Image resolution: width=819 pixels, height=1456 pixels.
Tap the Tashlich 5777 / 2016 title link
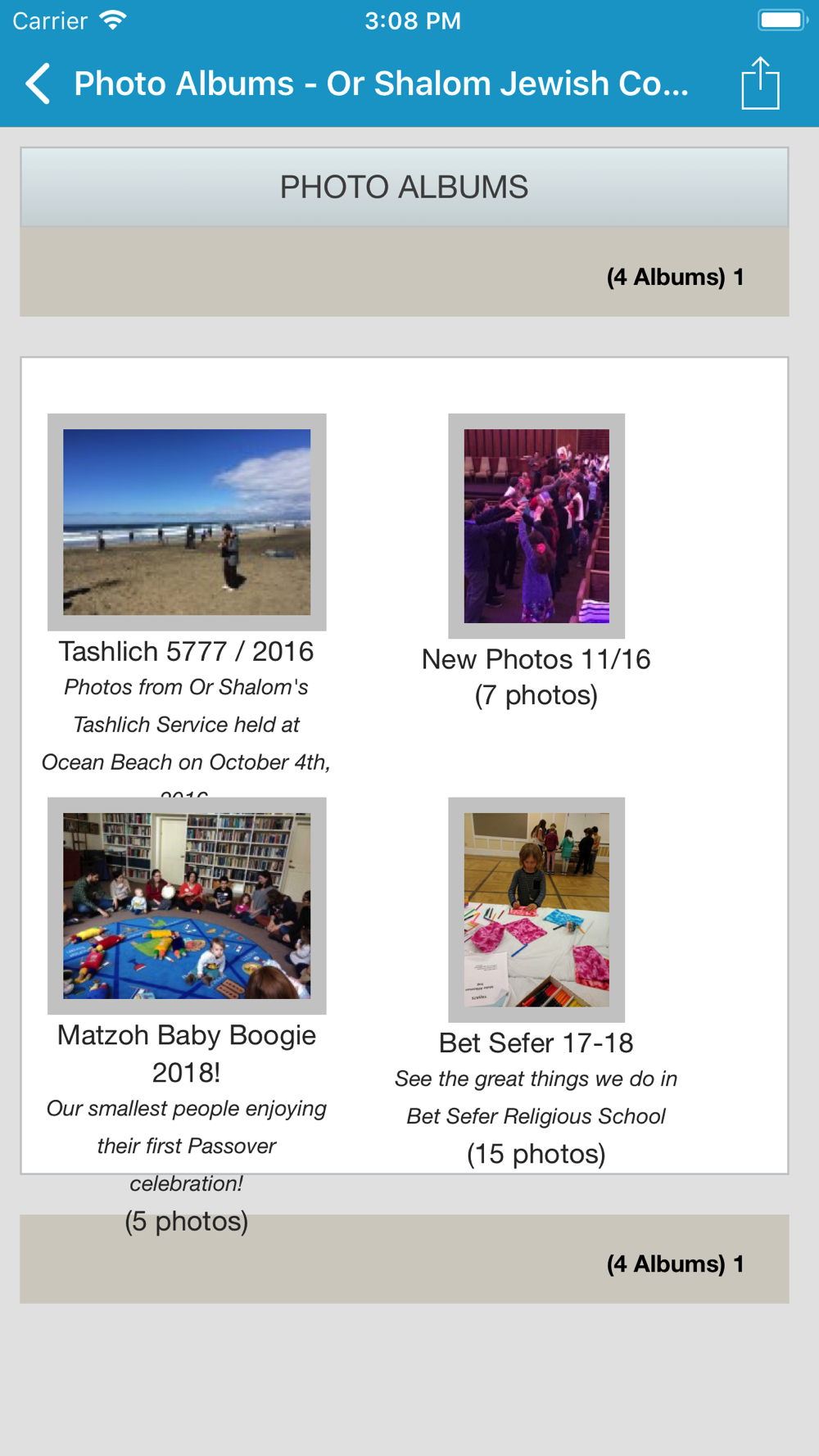click(x=187, y=651)
